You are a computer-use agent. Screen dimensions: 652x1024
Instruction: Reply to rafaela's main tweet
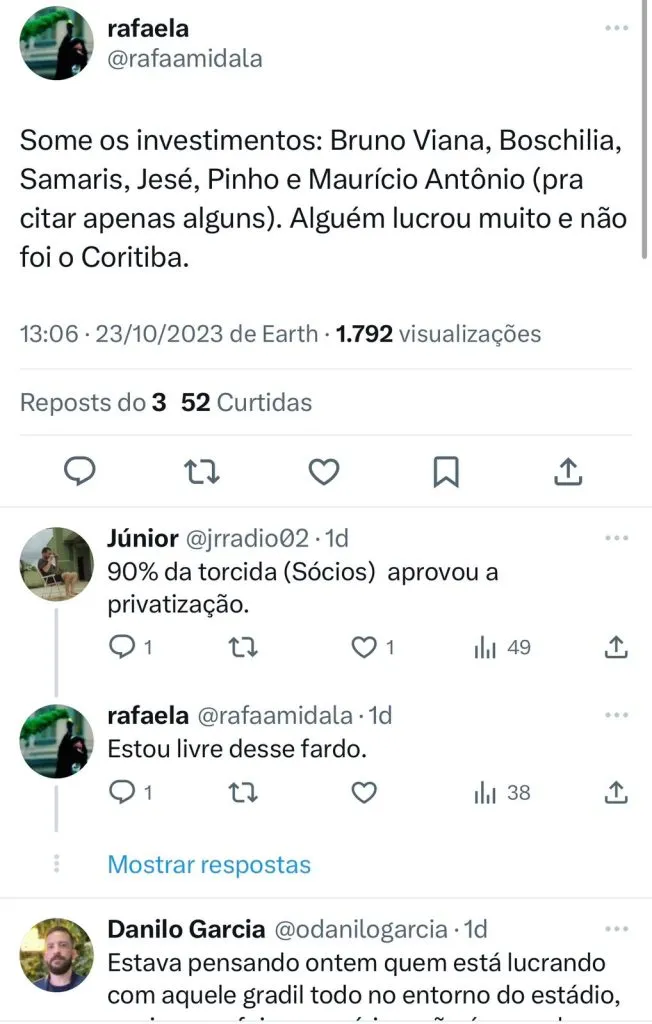80,470
